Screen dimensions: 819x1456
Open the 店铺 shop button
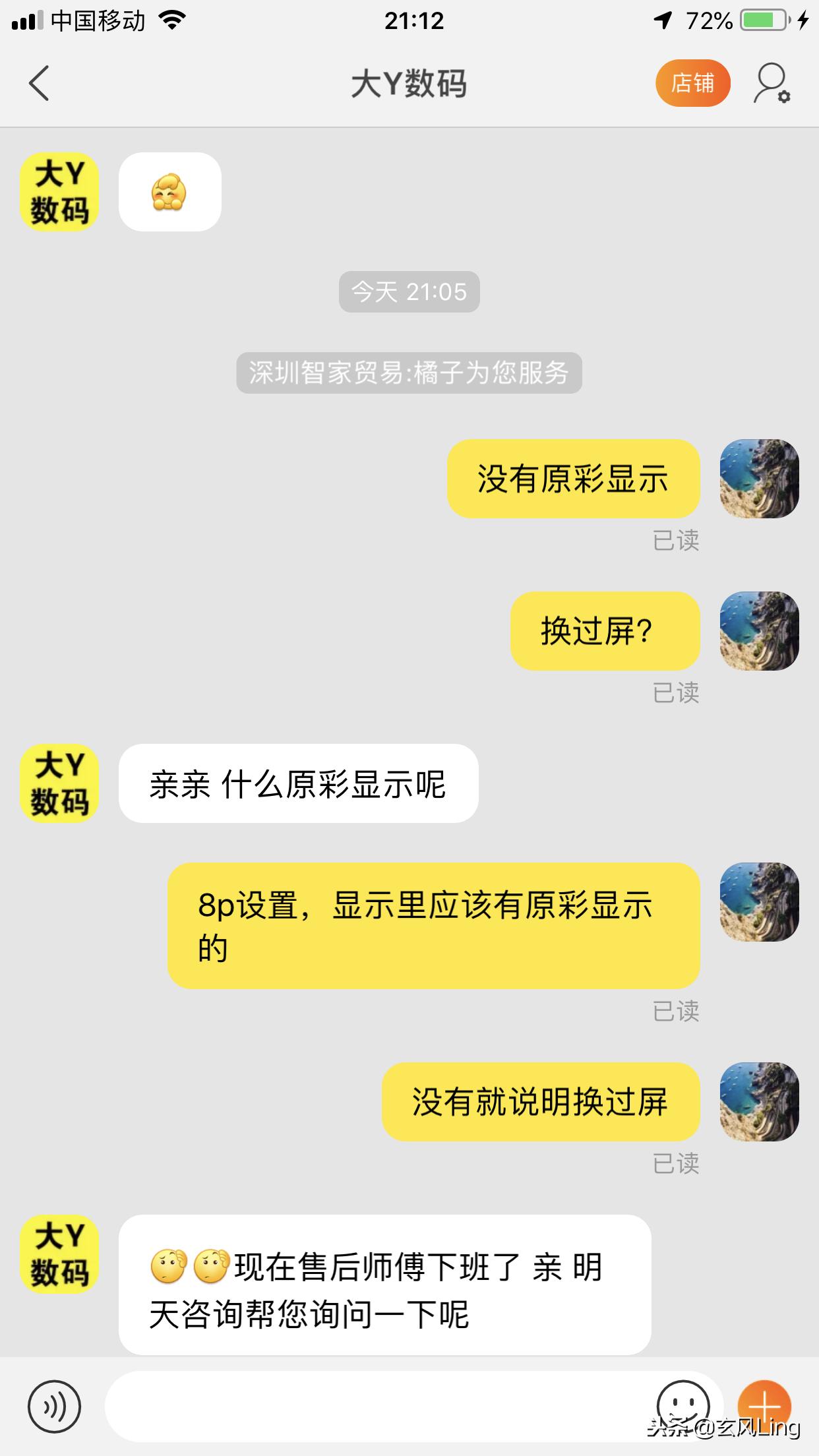click(x=692, y=83)
